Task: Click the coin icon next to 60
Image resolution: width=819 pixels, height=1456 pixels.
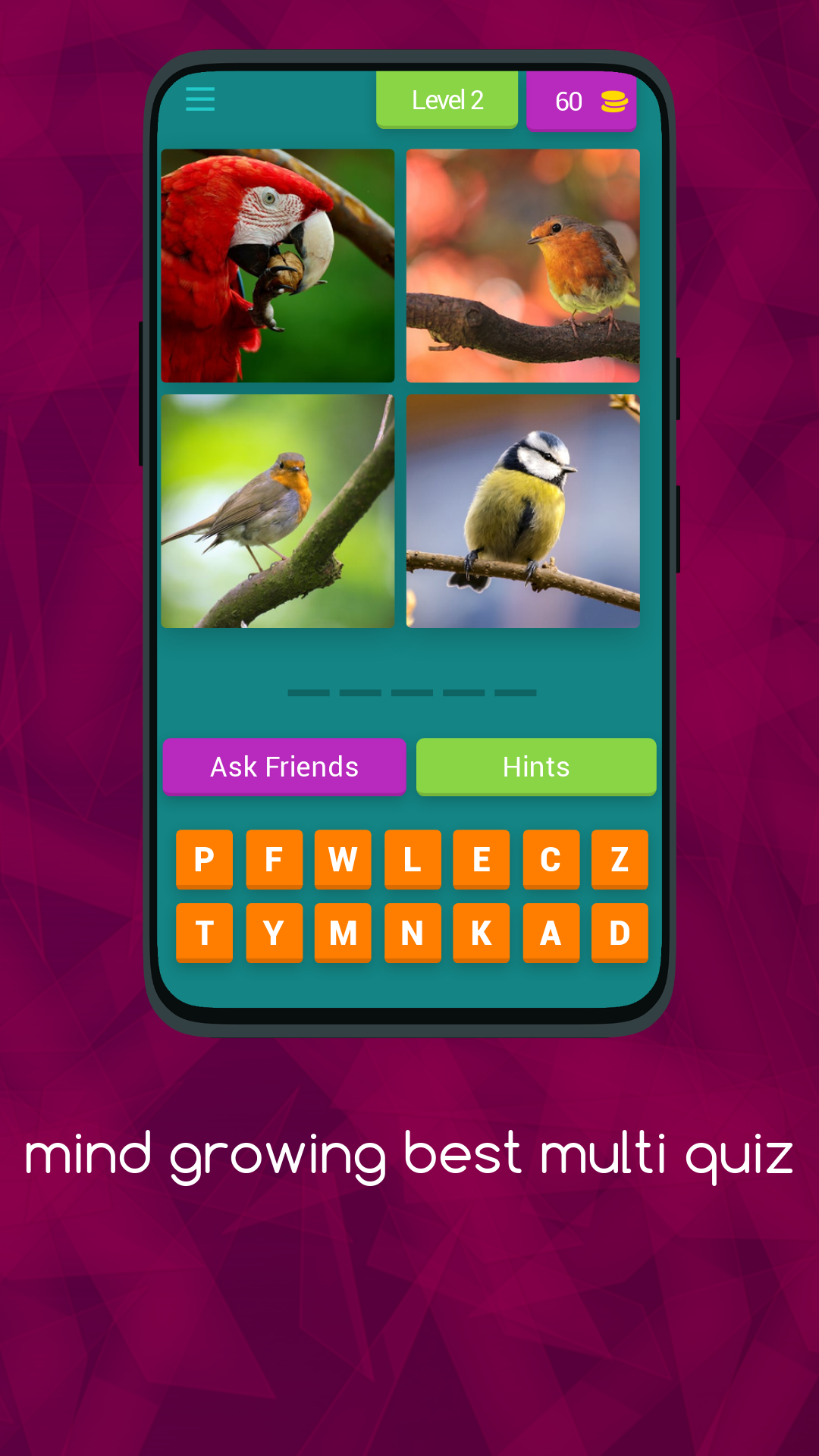Action: [x=614, y=100]
